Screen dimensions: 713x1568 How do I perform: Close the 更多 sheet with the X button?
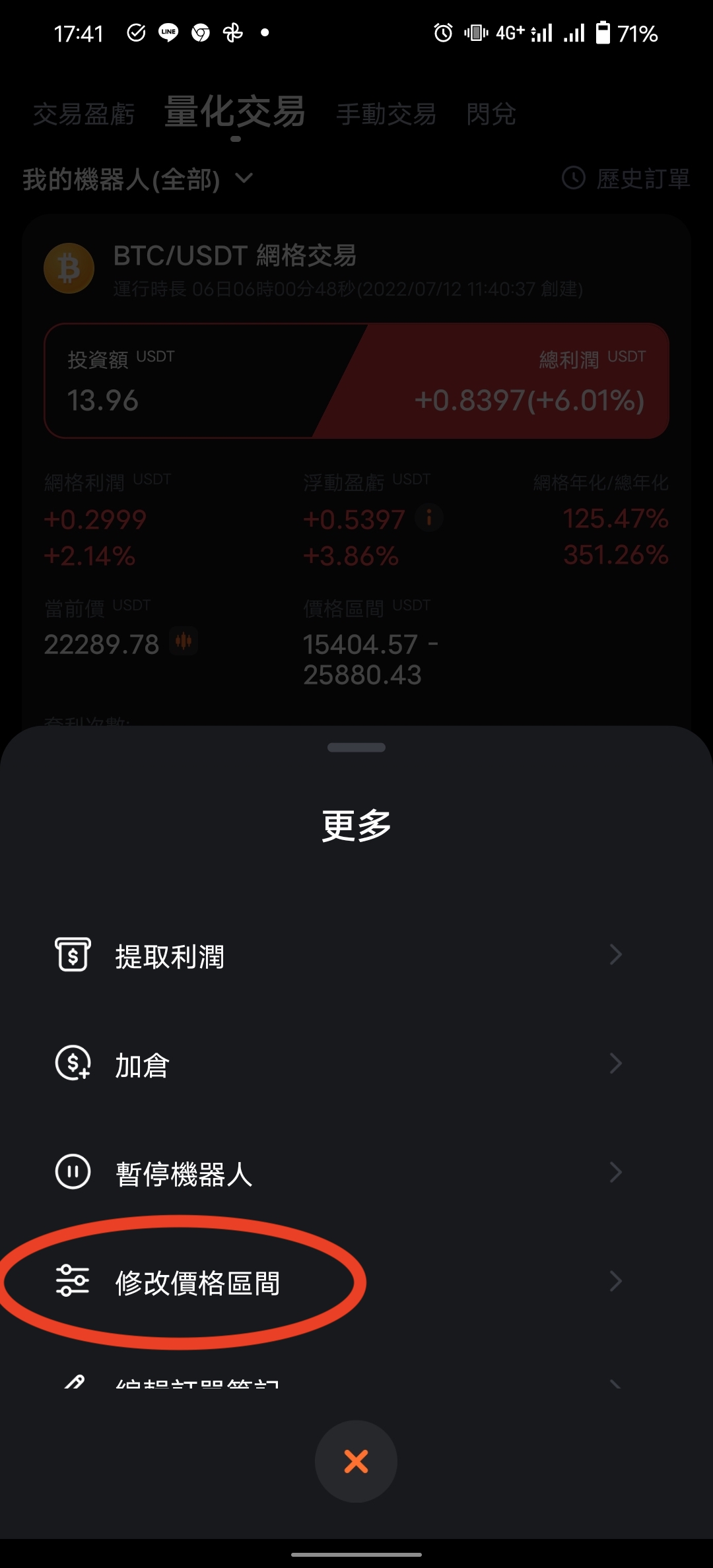(356, 1461)
